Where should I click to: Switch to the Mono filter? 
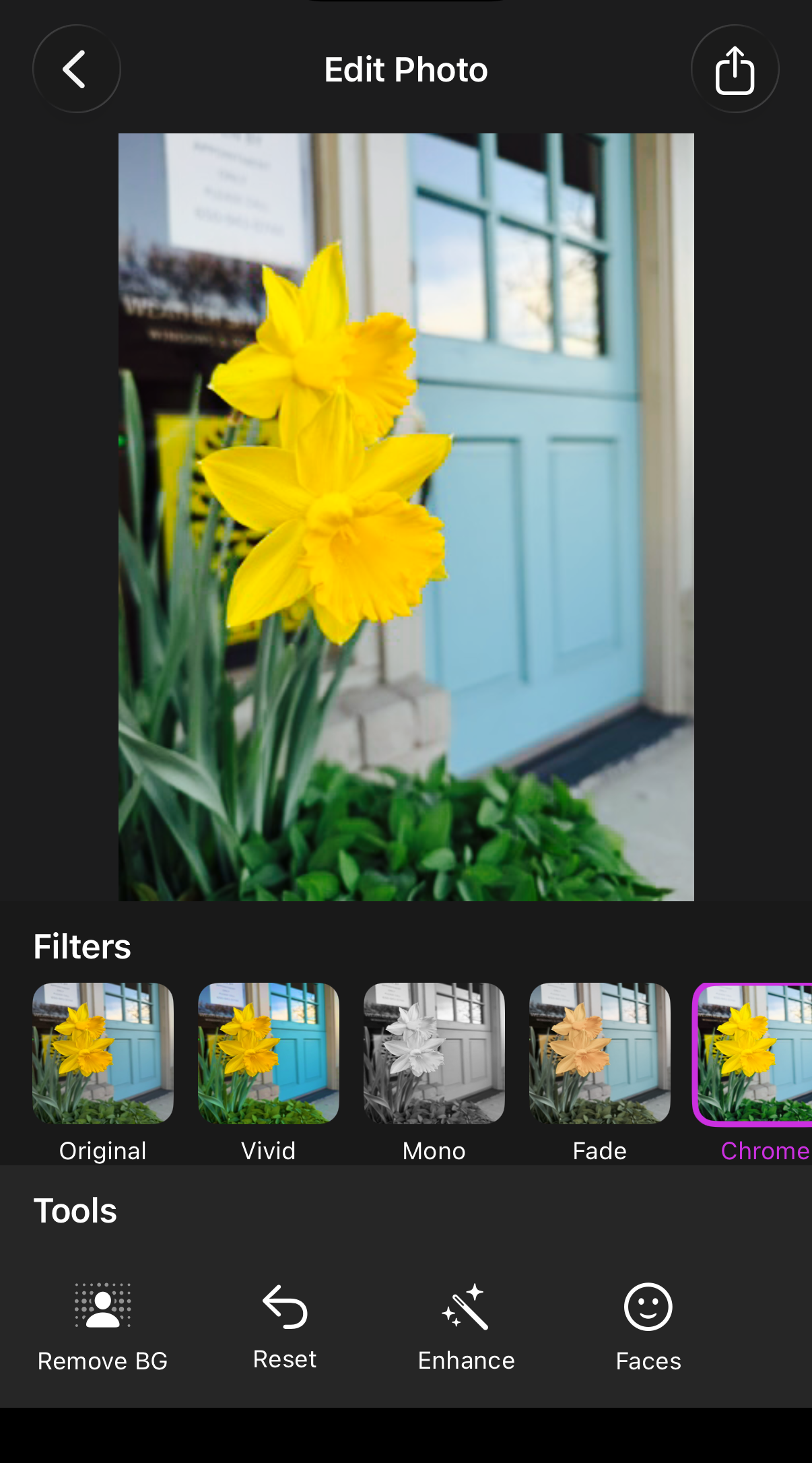tap(434, 1053)
